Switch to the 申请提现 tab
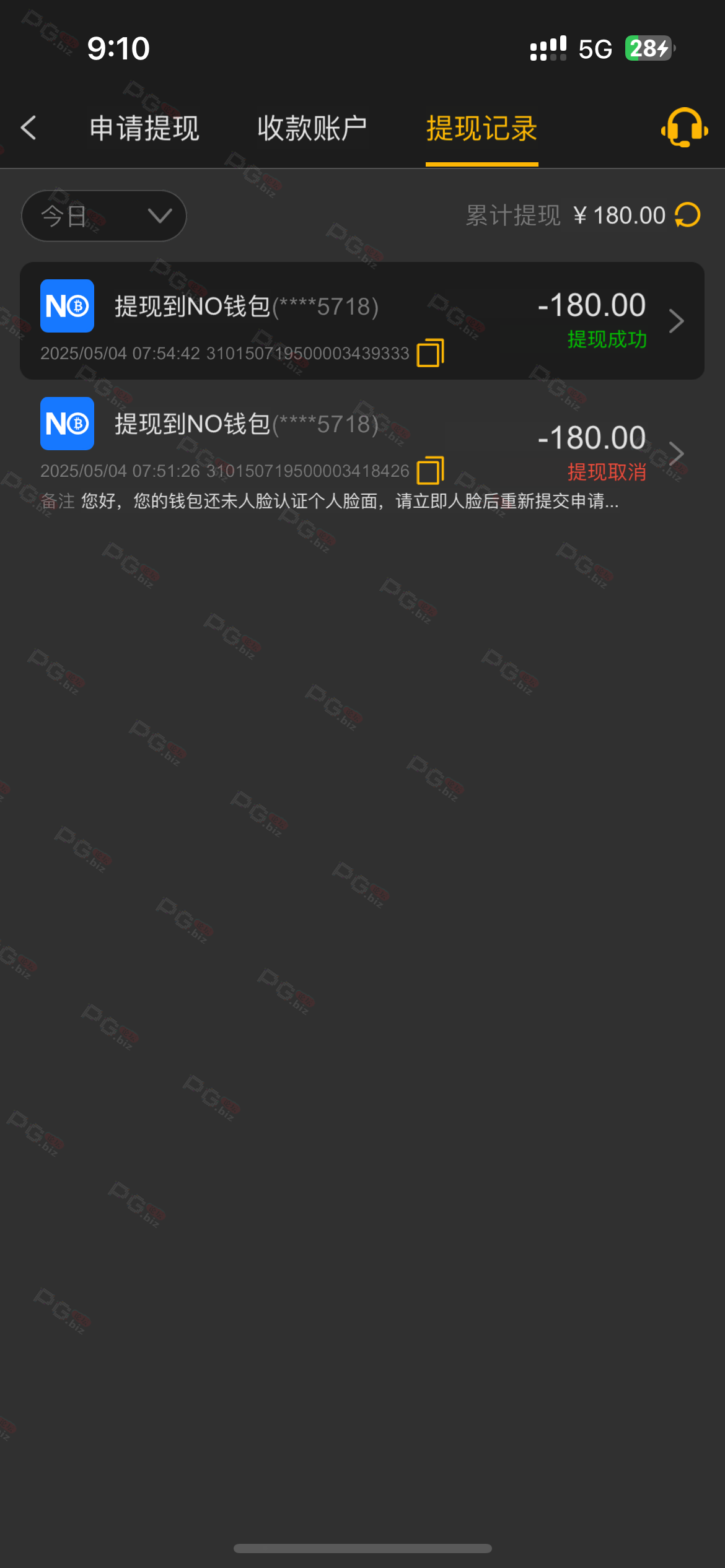This screenshot has width=725, height=1568. (x=144, y=129)
